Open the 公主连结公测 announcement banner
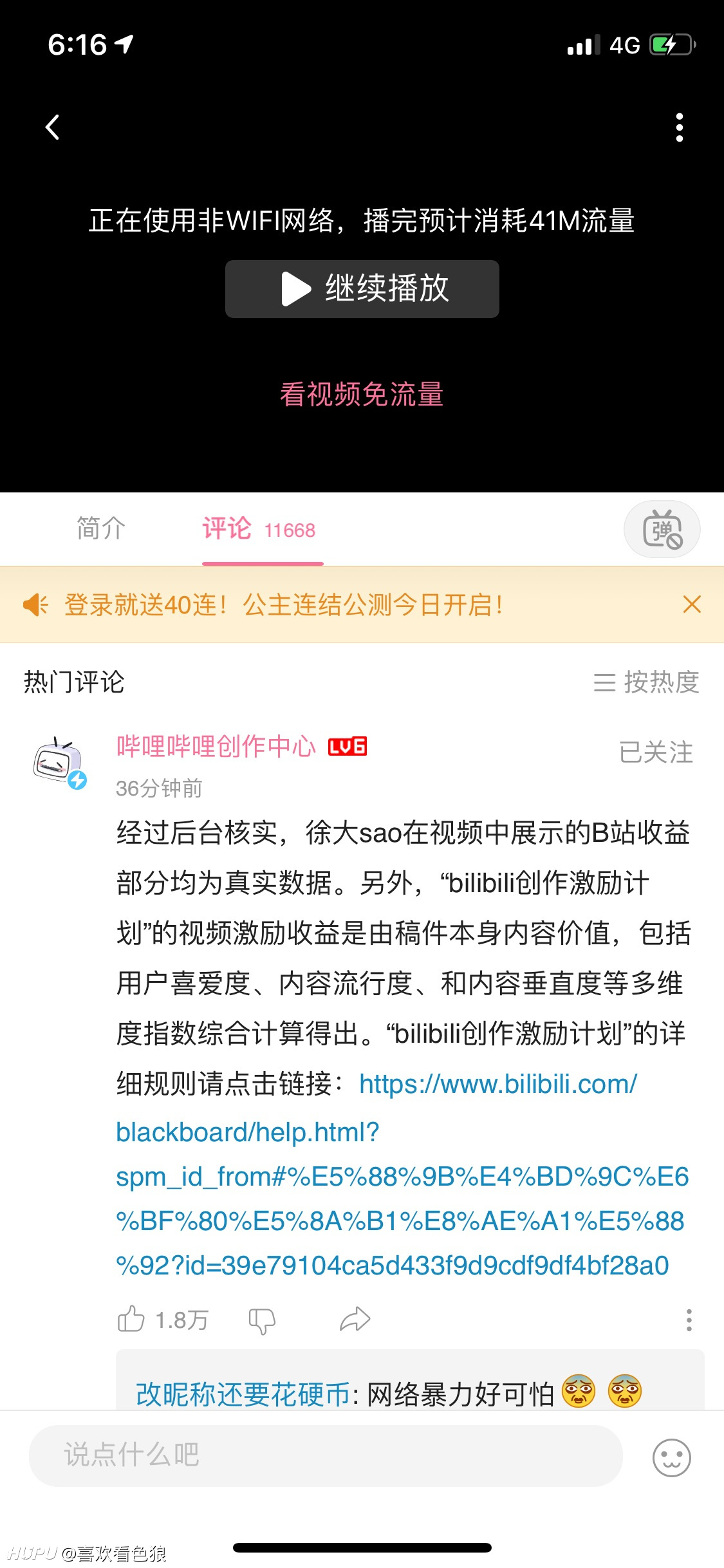This screenshot has height=1568, width=724. [x=283, y=604]
